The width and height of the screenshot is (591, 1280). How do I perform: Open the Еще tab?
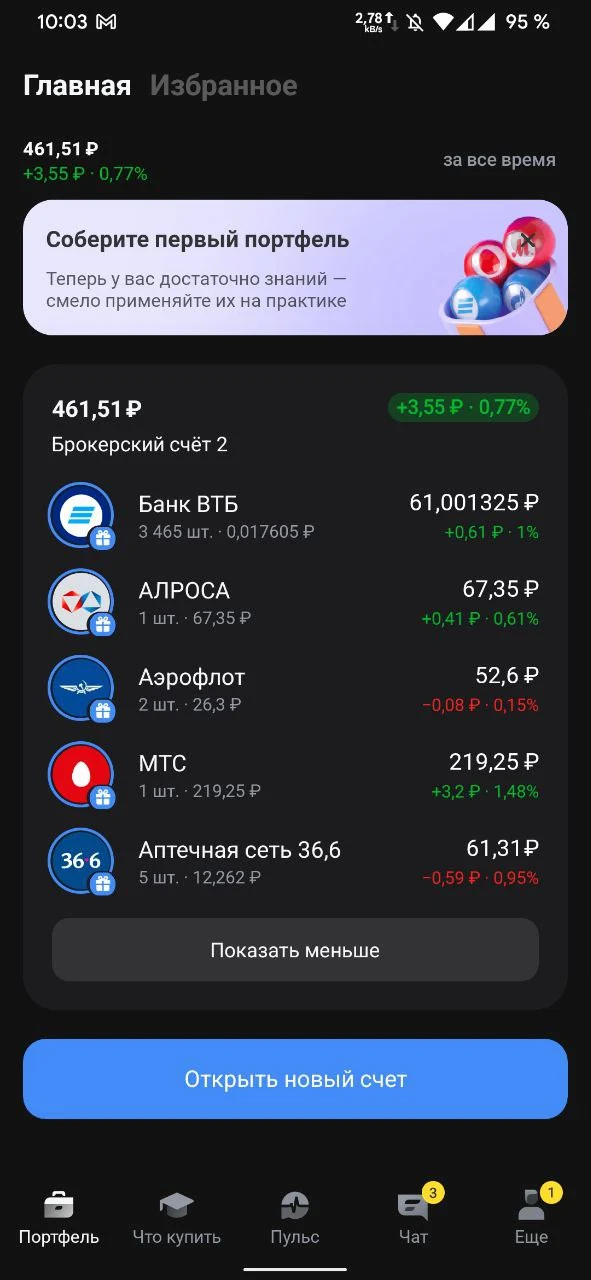[x=531, y=1218]
